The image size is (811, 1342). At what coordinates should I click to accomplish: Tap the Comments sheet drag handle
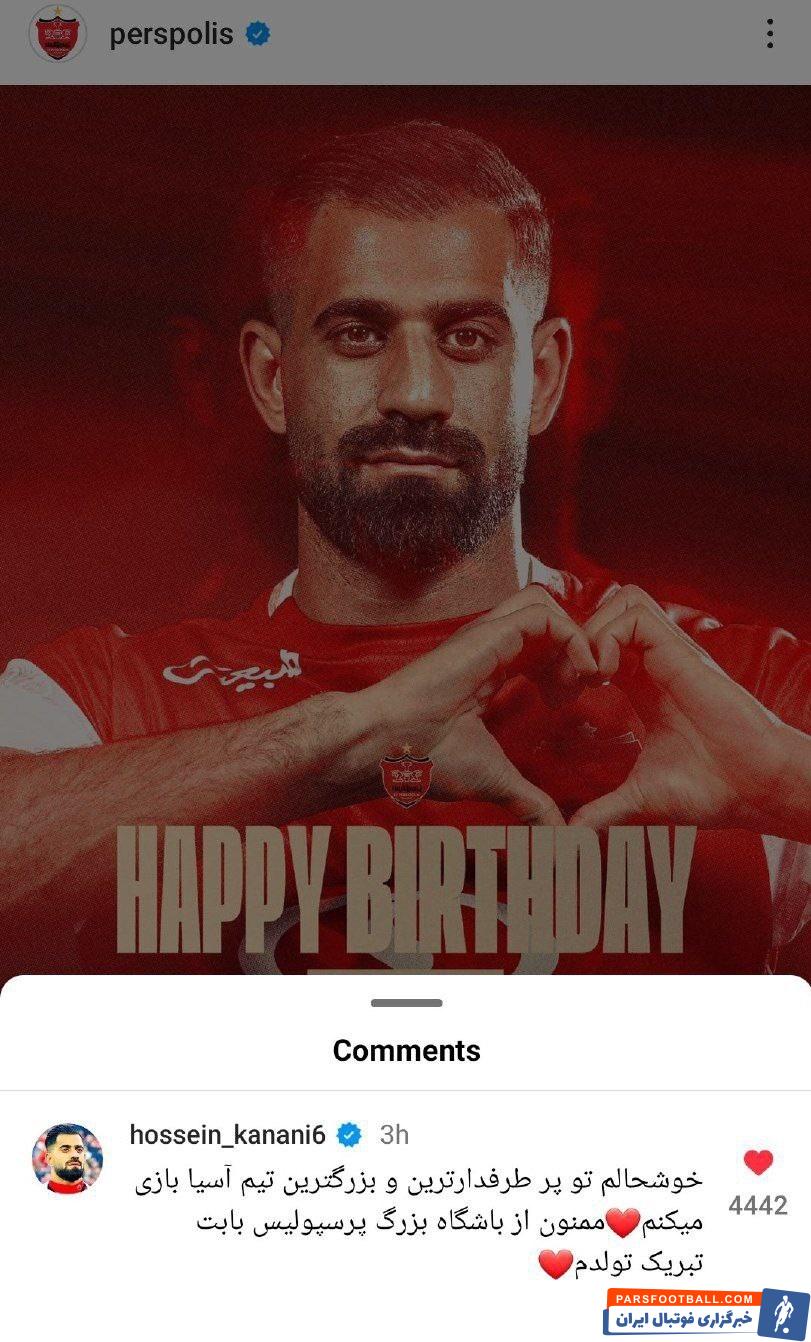[x=406, y=1003]
